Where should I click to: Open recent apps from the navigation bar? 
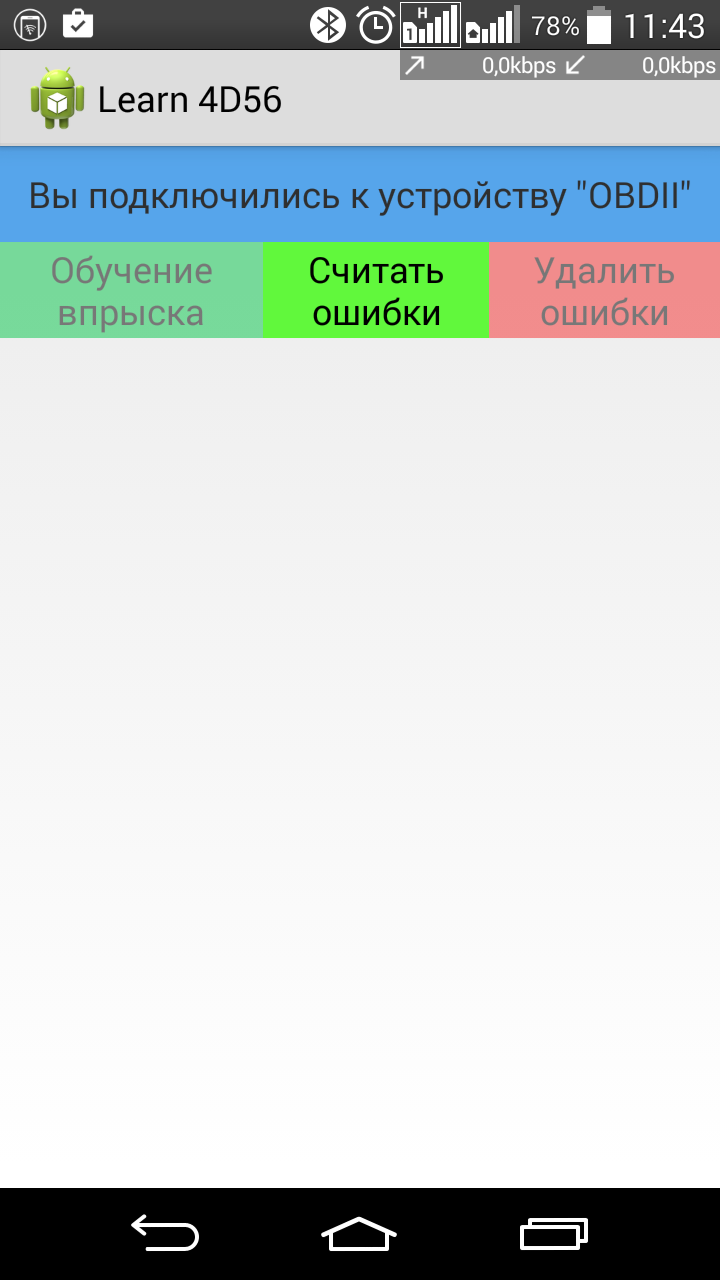click(x=554, y=1233)
